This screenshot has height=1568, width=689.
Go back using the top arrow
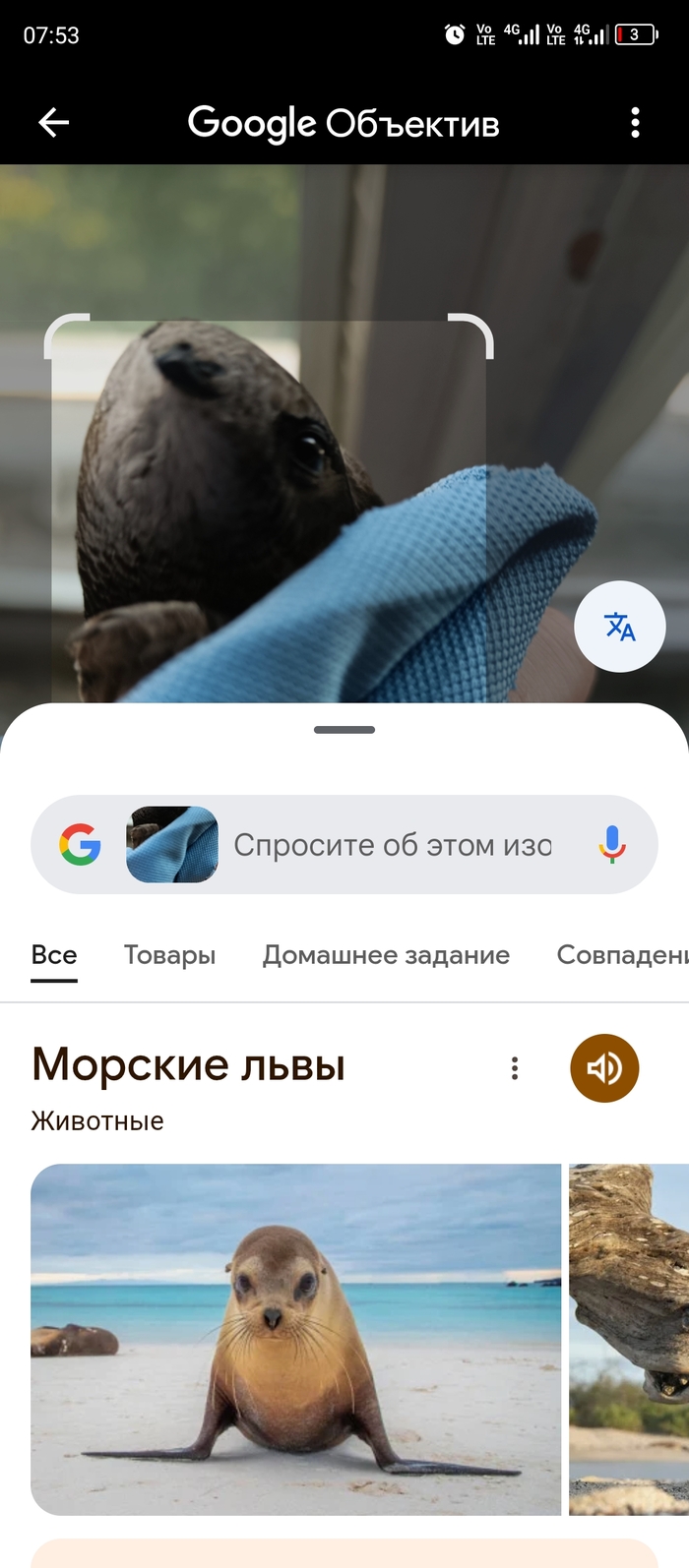click(x=54, y=123)
